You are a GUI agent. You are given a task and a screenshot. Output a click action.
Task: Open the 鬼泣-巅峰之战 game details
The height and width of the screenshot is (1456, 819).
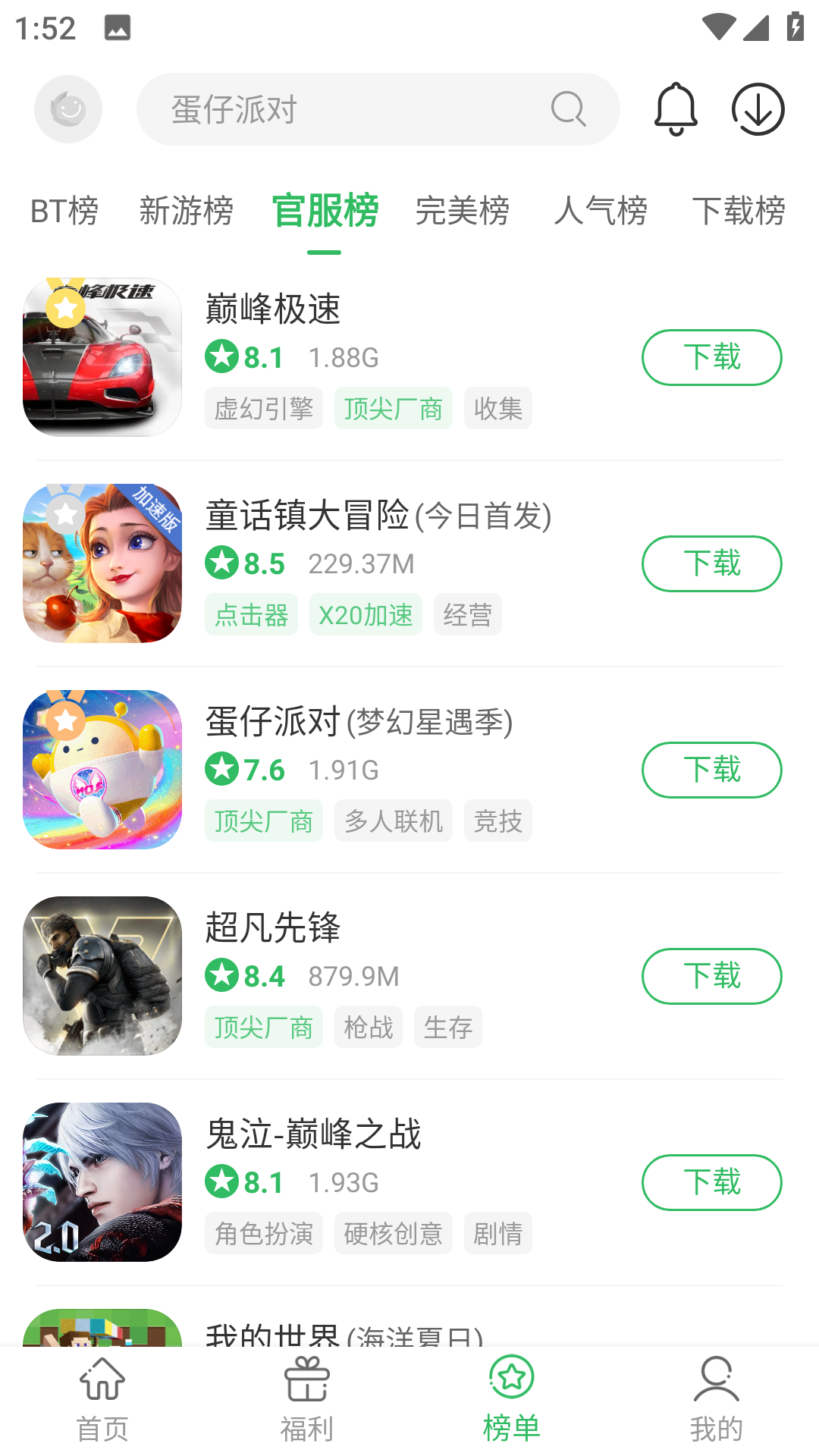(312, 1134)
